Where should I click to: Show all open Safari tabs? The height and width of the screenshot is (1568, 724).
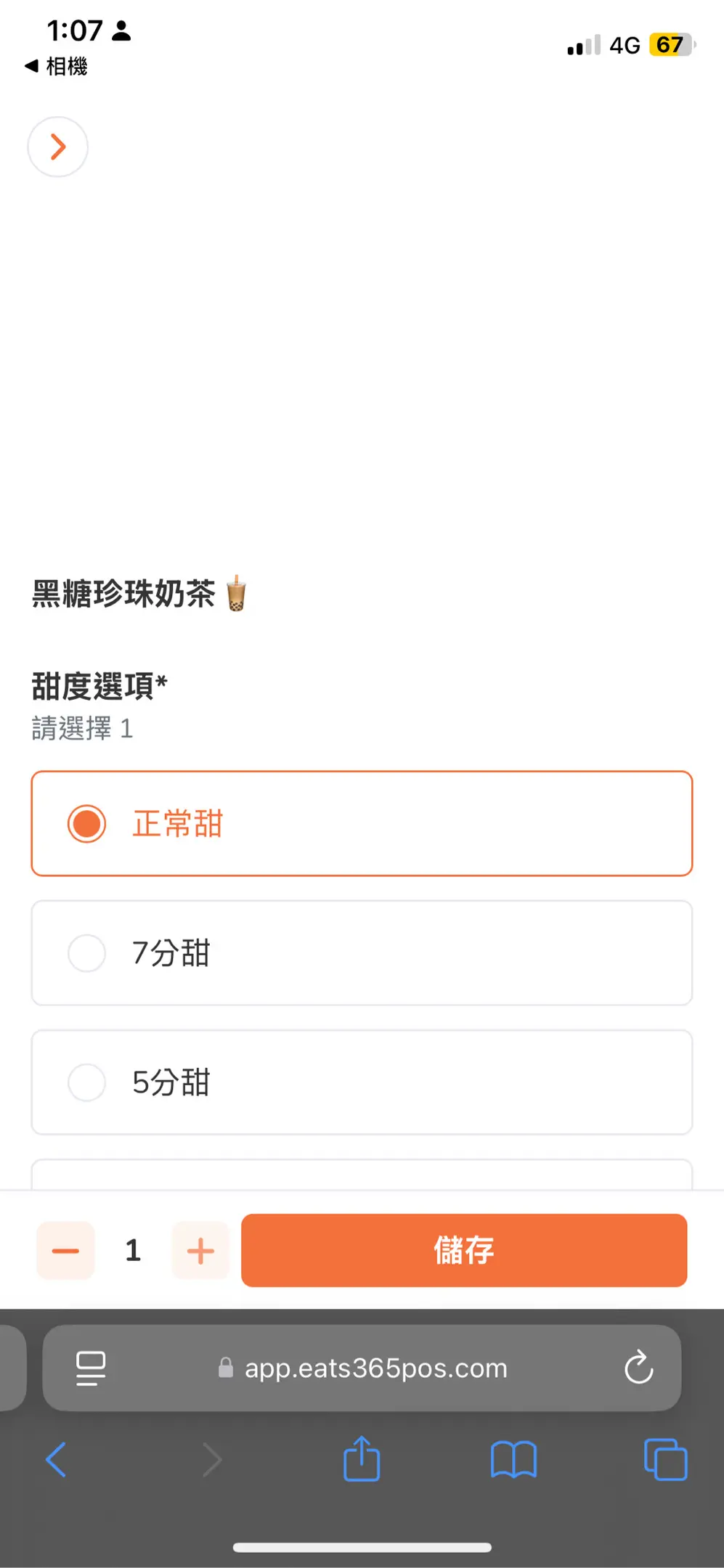pos(665,1460)
